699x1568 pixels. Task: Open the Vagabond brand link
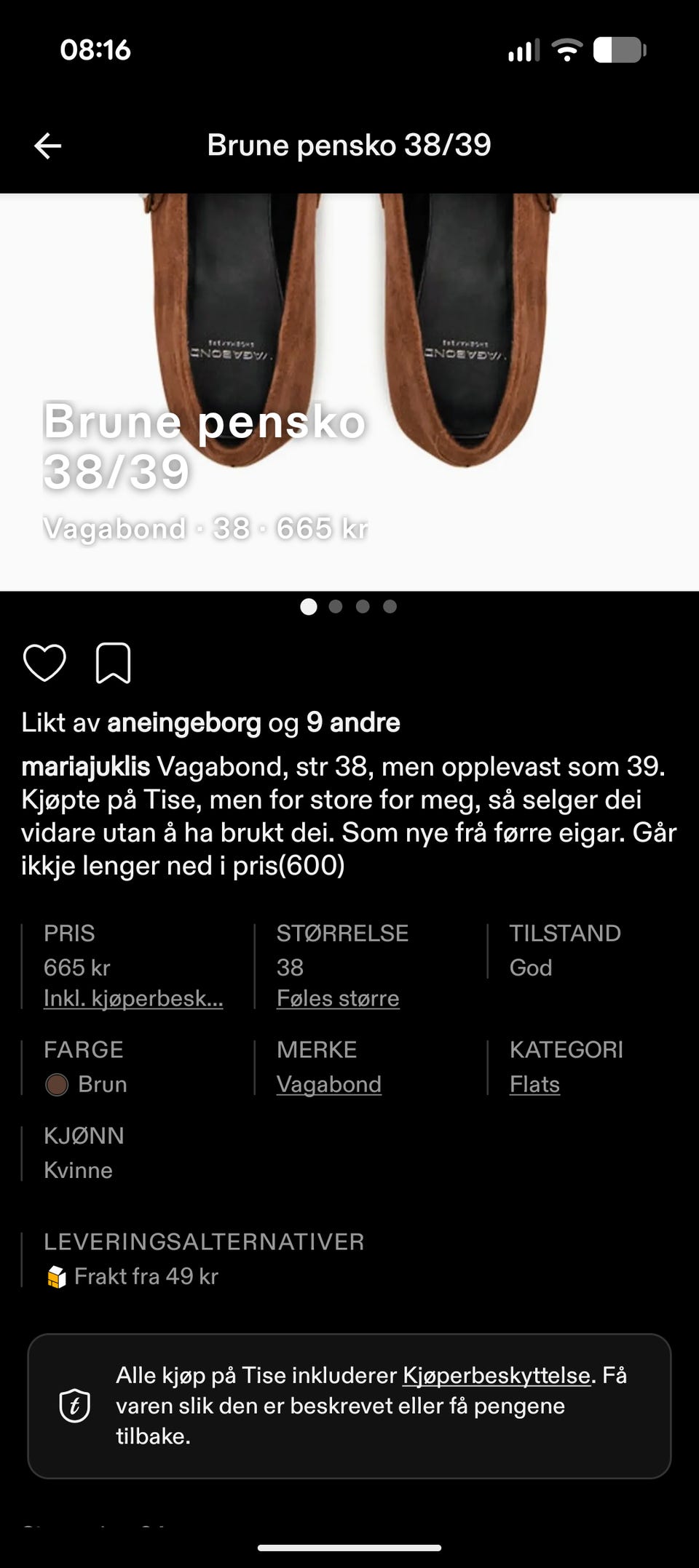point(329,1084)
